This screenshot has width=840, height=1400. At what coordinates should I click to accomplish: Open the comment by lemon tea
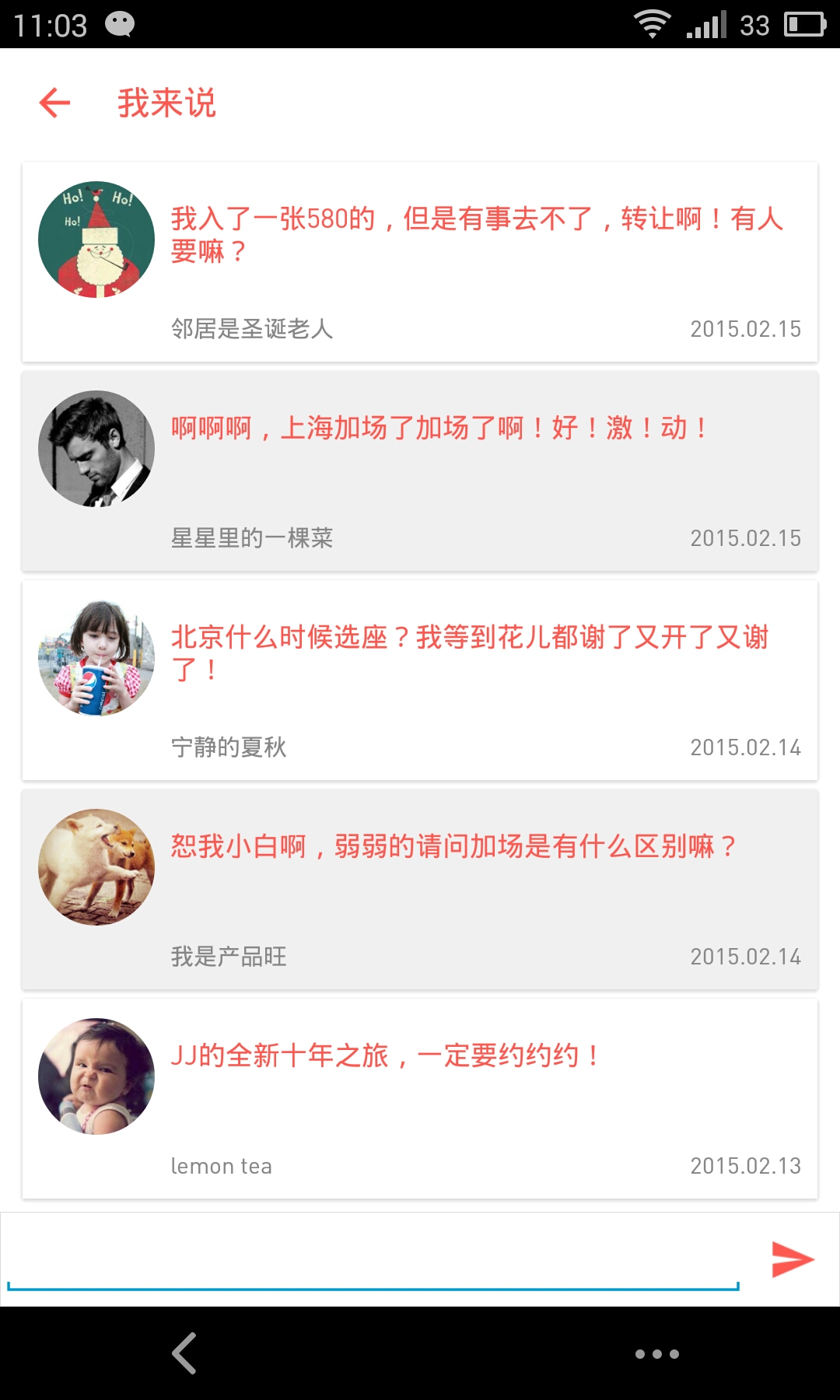pyautogui.click(x=420, y=1099)
